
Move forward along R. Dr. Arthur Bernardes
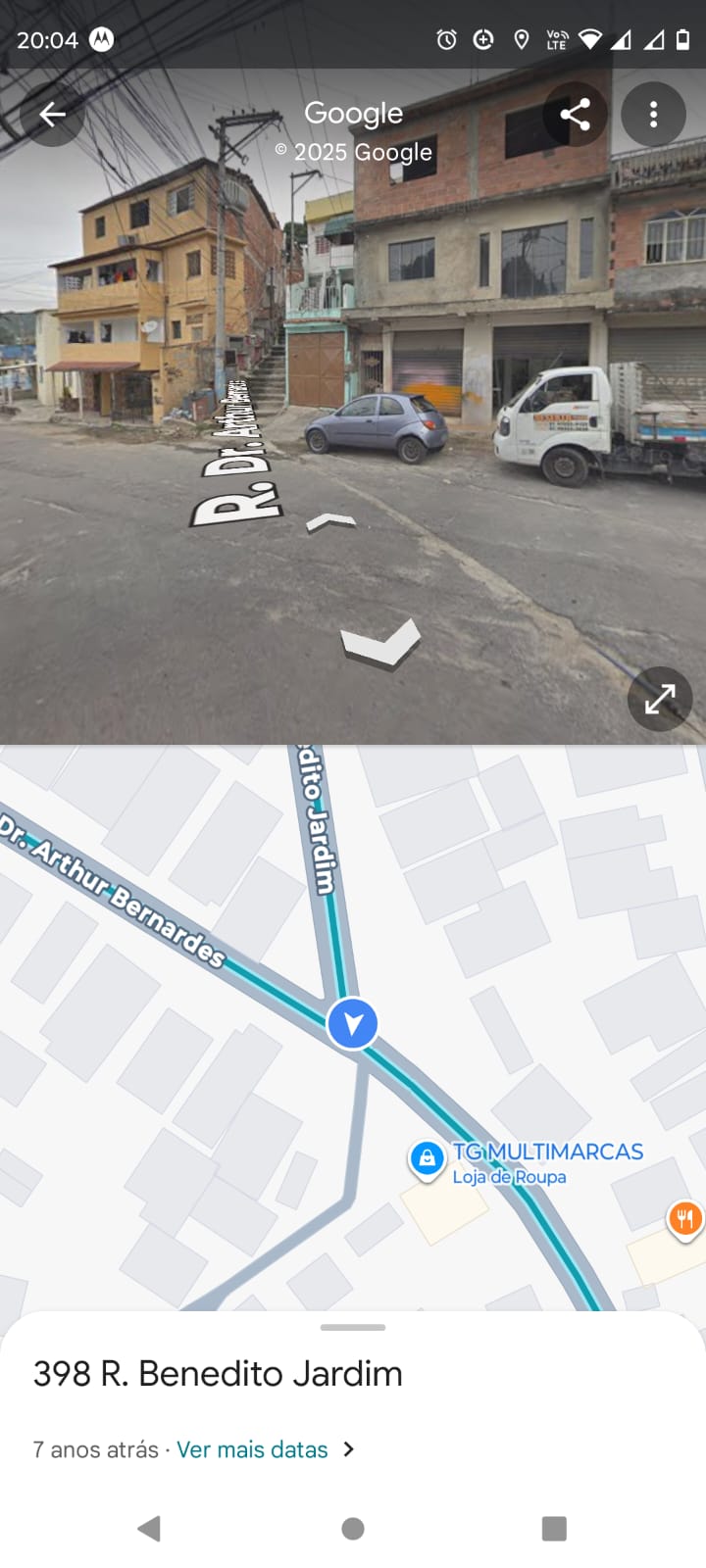click(330, 522)
